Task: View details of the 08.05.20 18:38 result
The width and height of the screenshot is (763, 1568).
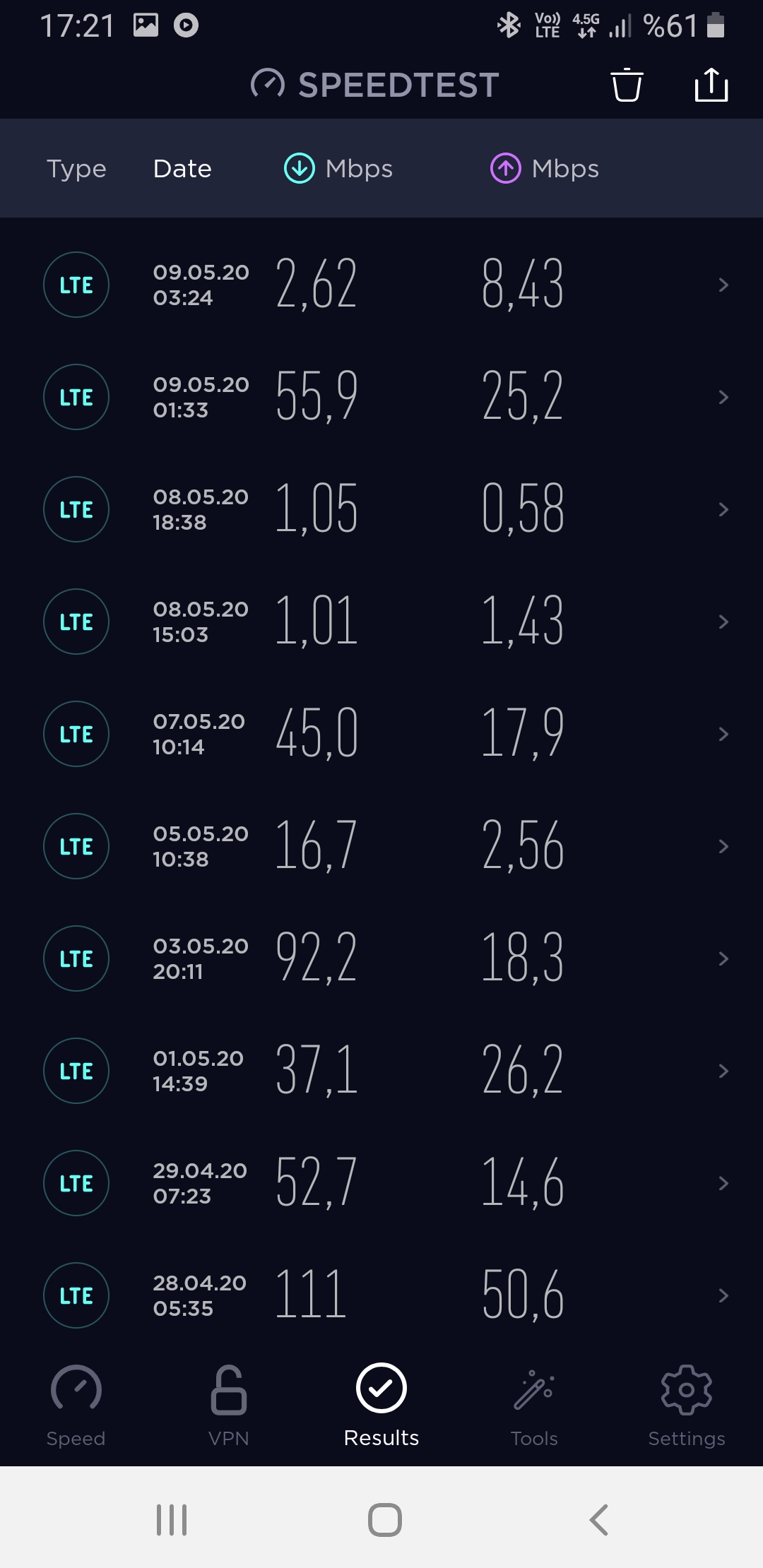Action: pos(381,509)
